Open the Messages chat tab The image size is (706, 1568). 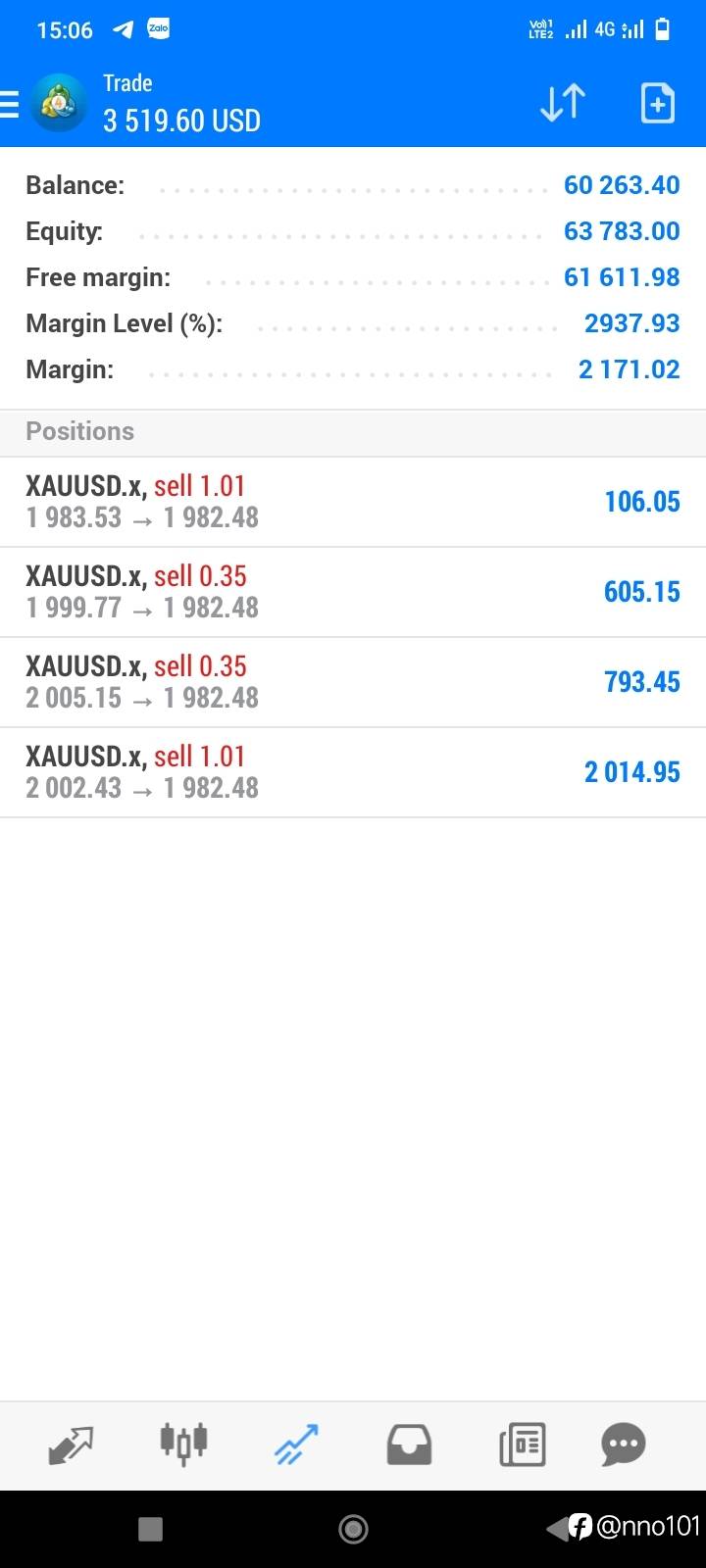pyautogui.click(x=624, y=1445)
